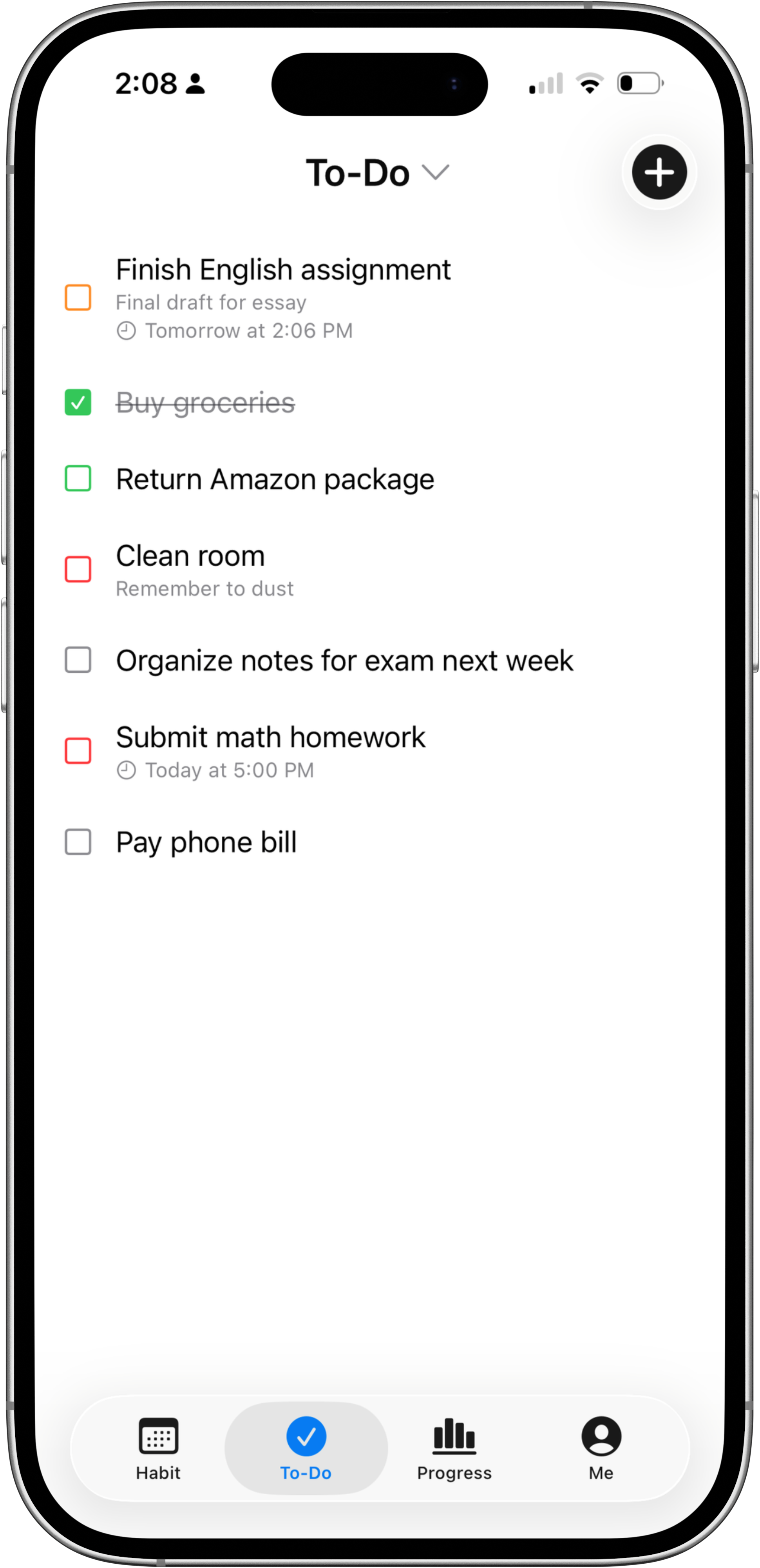Open the Submit math homework task
Screen dimensions: 760x1568
click(x=271, y=737)
